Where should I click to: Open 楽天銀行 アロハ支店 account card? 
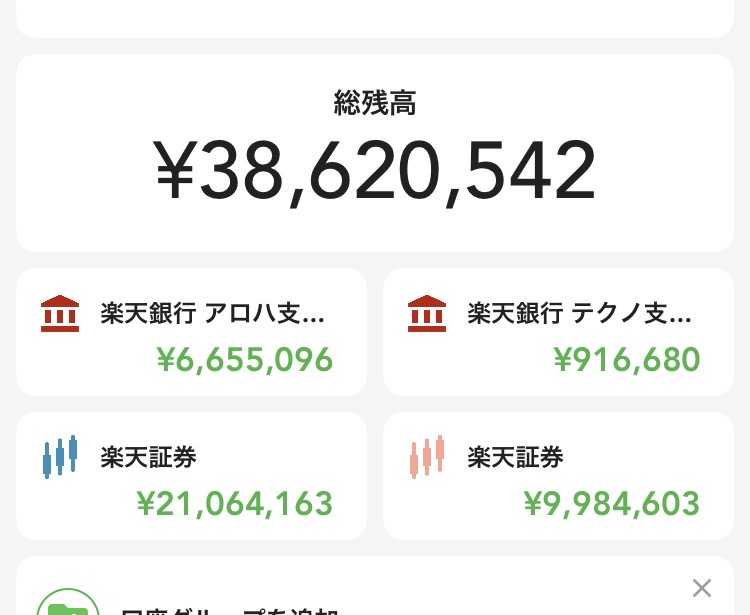coord(191,333)
